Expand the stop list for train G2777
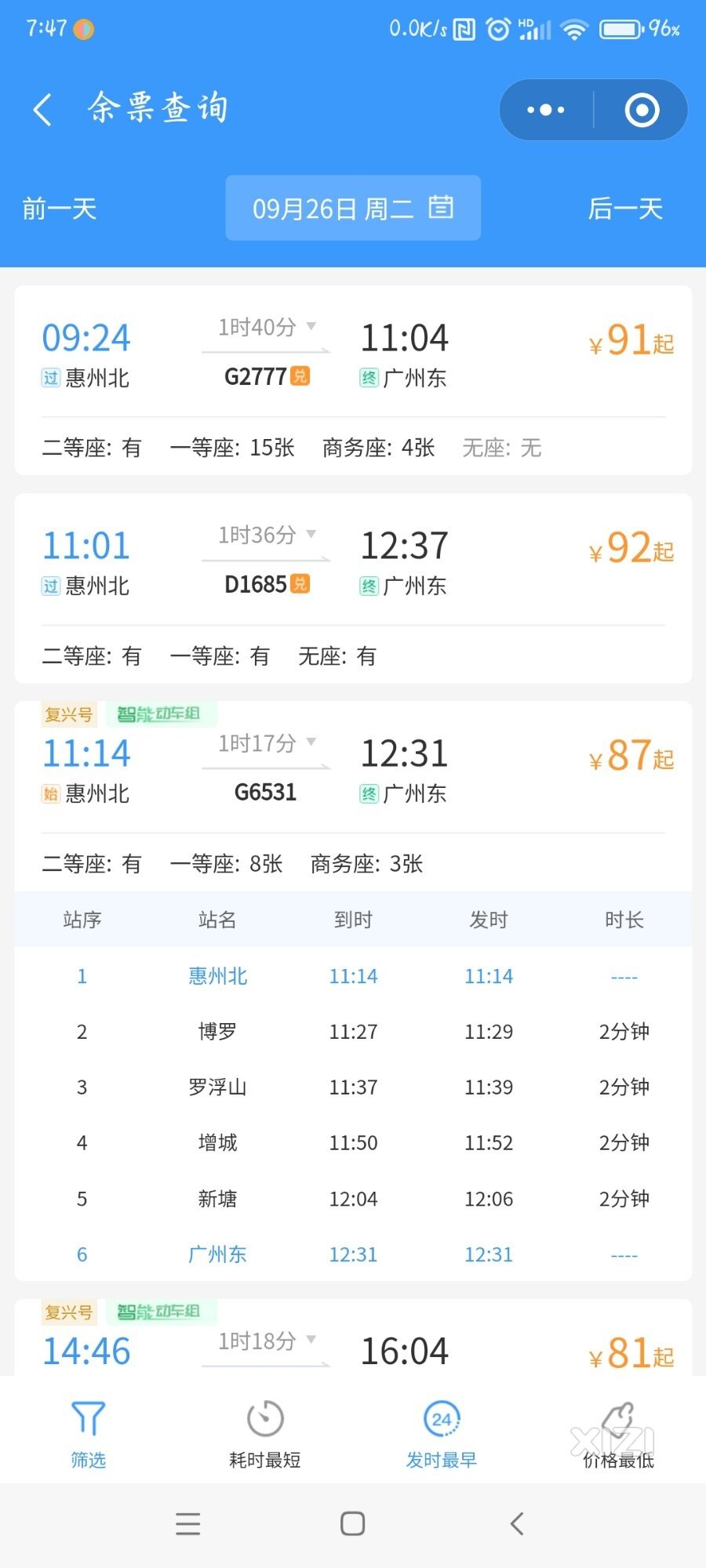 (x=267, y=328)
